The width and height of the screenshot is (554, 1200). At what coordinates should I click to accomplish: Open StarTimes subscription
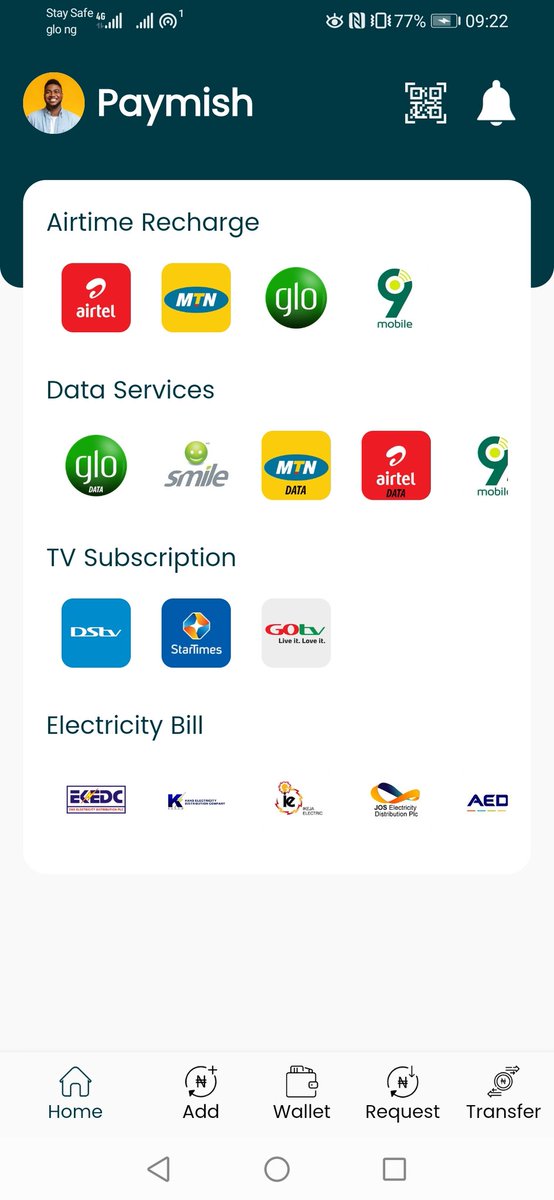pyautogui.click(x=196, y=633)
